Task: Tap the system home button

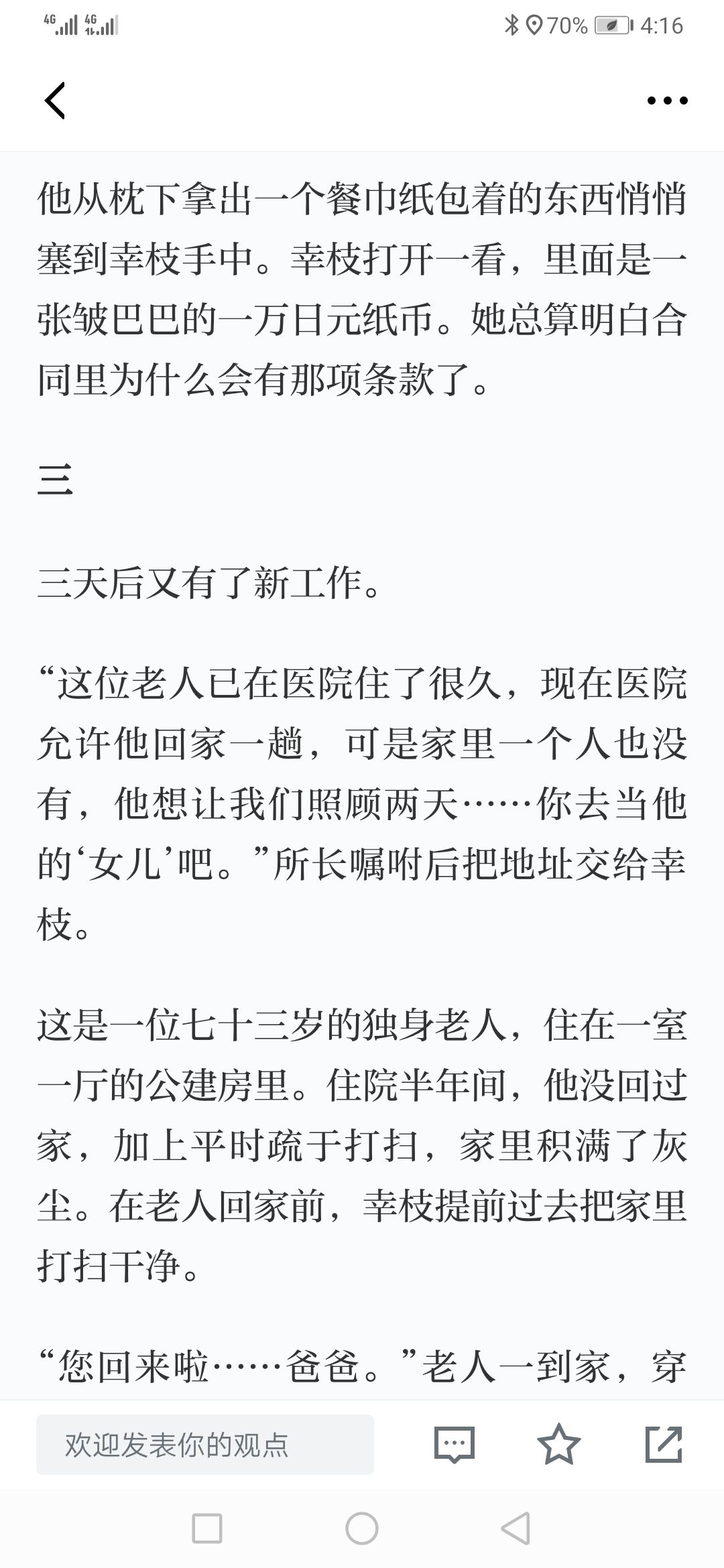Action: click(362, 1528)
